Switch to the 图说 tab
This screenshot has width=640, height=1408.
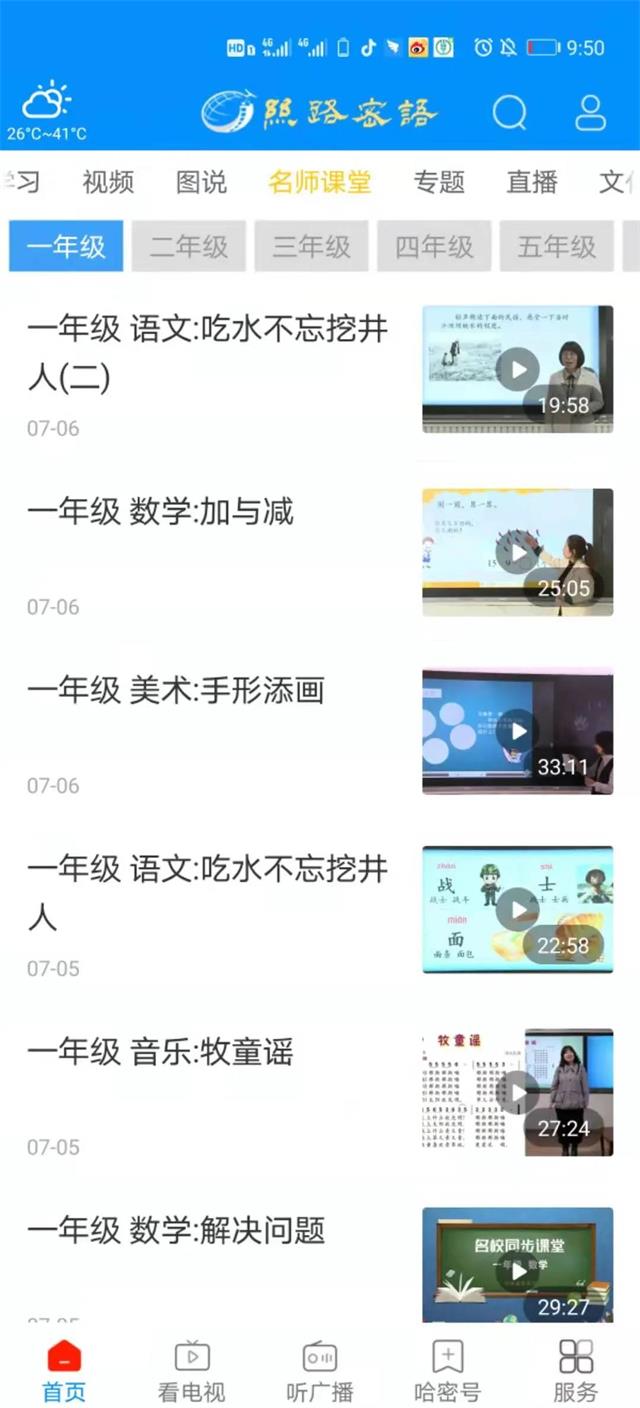click(201, 182)
